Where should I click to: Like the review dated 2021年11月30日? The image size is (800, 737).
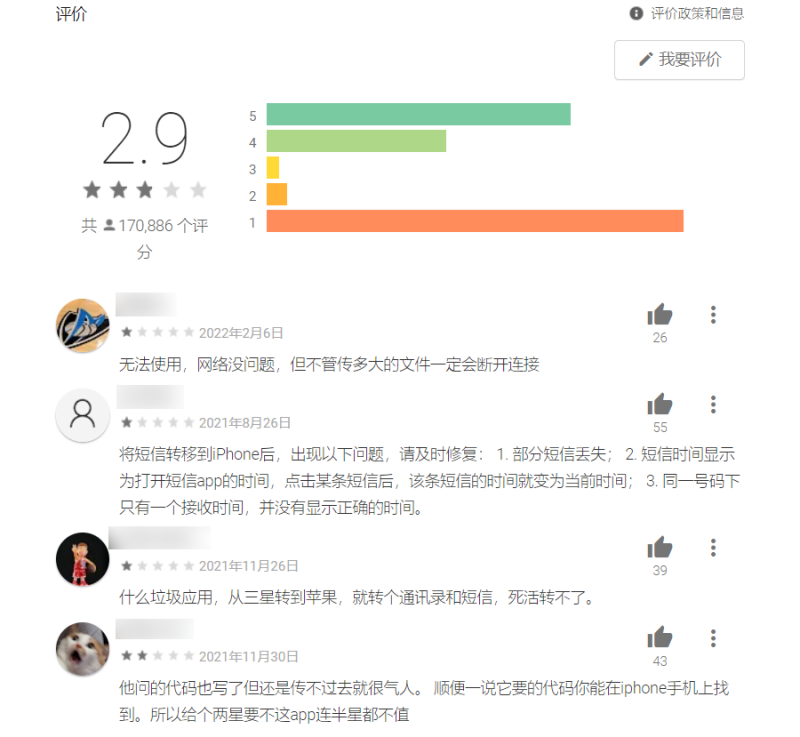[x=659, y=638]
